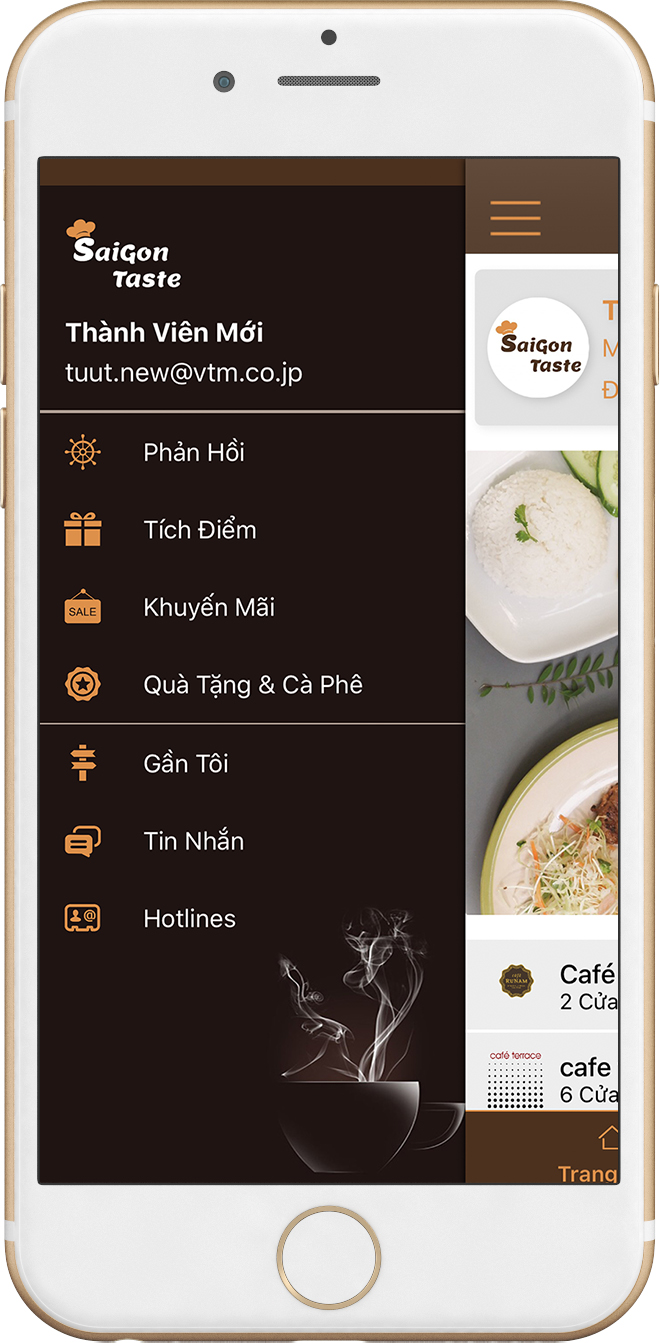View the Hotlines entry
This screenshot has width=660, height=1343.
pyautogui.click(x=252, y=918)
